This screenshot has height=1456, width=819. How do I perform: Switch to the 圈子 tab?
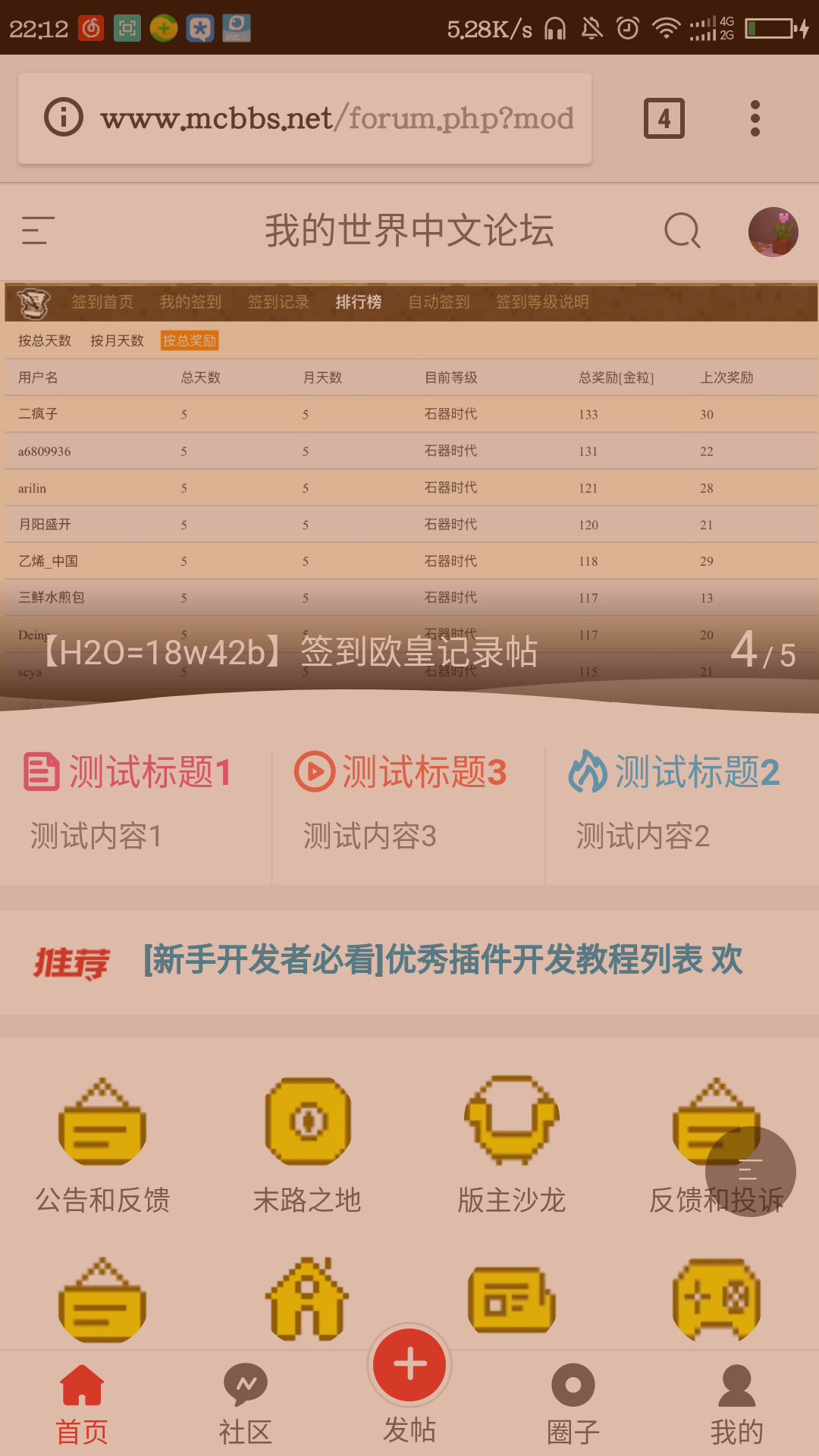pos(573,1403)
